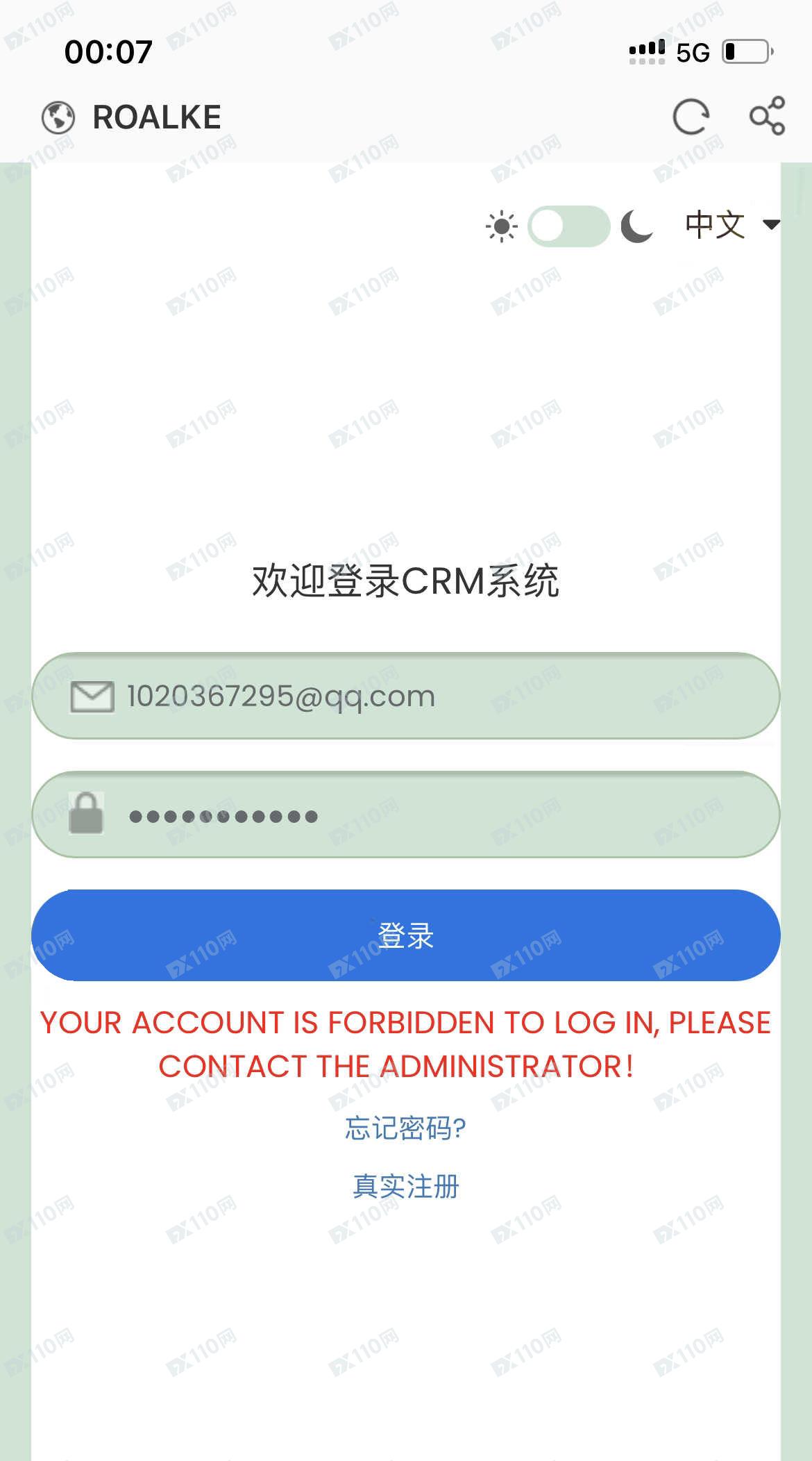Screen dimensions: 812x1461
Task: Open the 忘记密码? link
Action: point(405,1128)
